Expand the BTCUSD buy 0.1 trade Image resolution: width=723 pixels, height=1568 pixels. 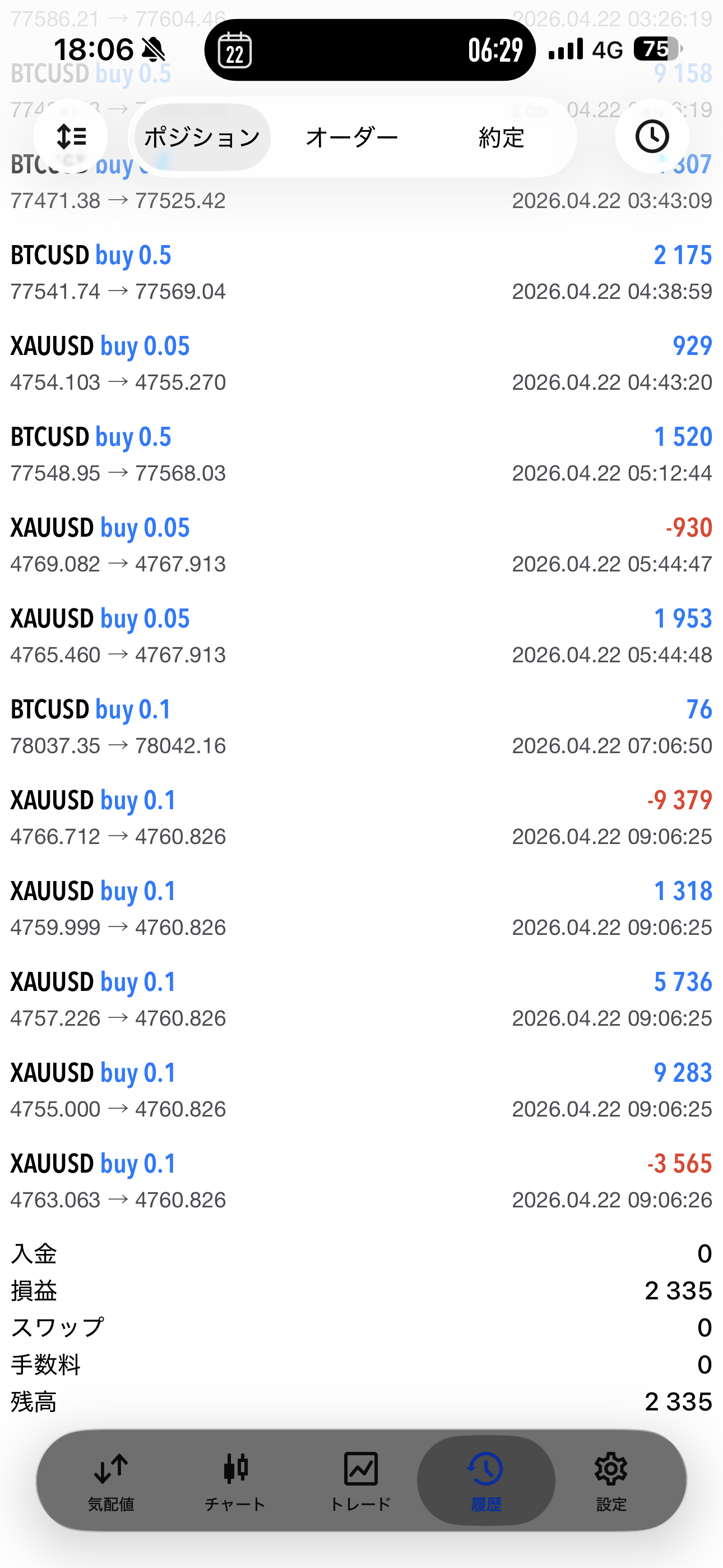click(361, 727)
